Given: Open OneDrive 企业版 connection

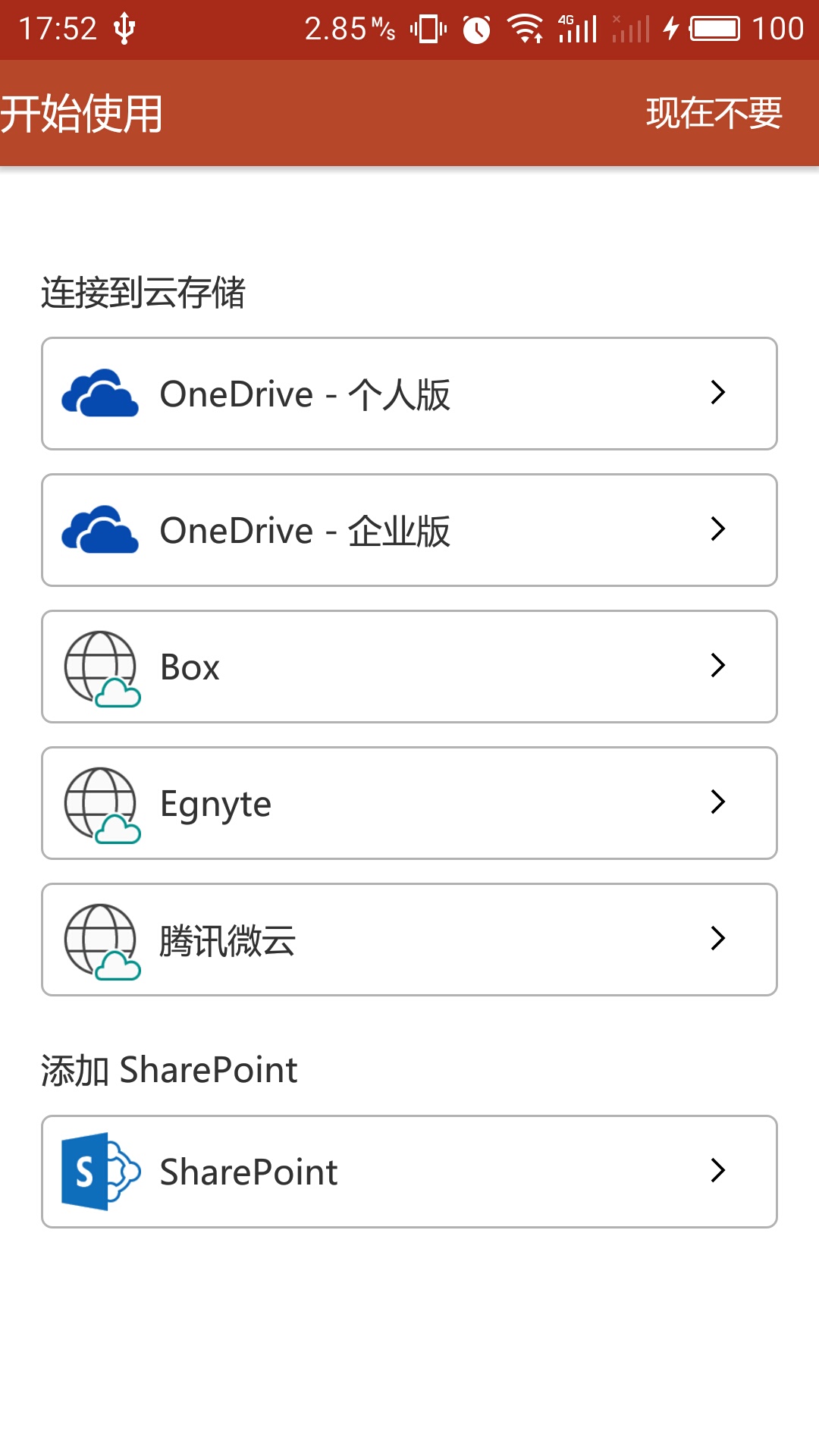Looking at the screenshot, I should [x=409, y=529].
